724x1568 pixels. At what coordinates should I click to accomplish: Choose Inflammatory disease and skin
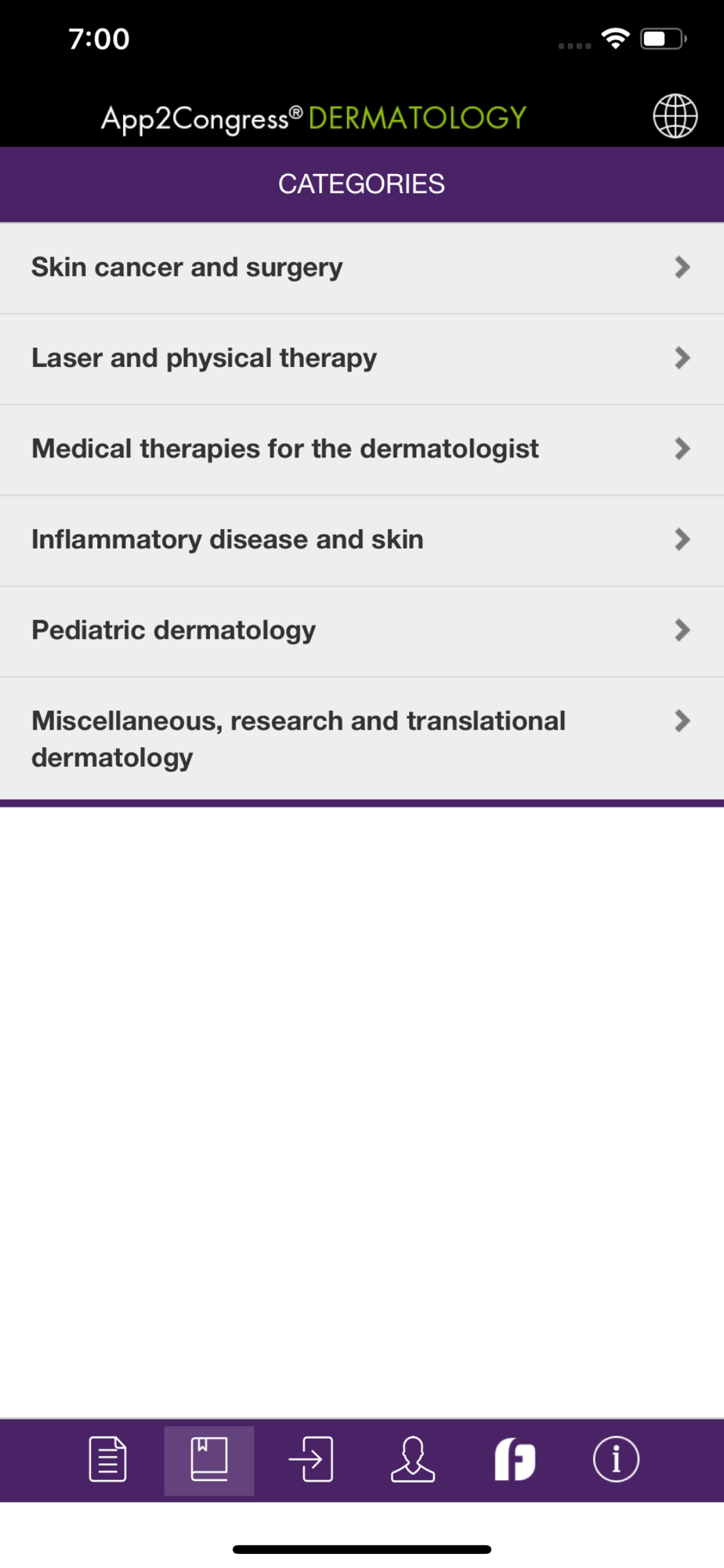(361, 540)
